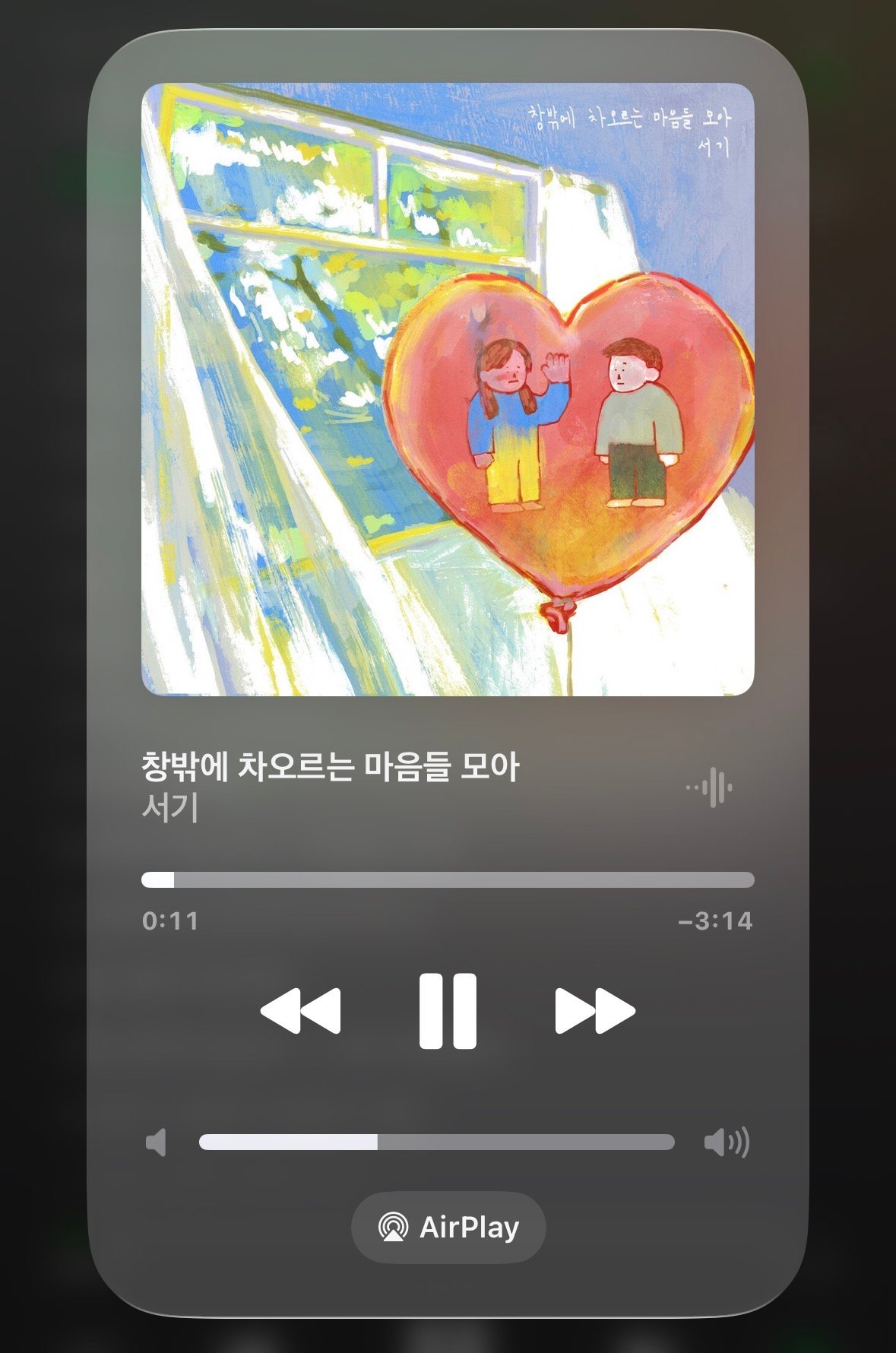
Task: Tap the album artwork to open the music app
Action: 448,389
